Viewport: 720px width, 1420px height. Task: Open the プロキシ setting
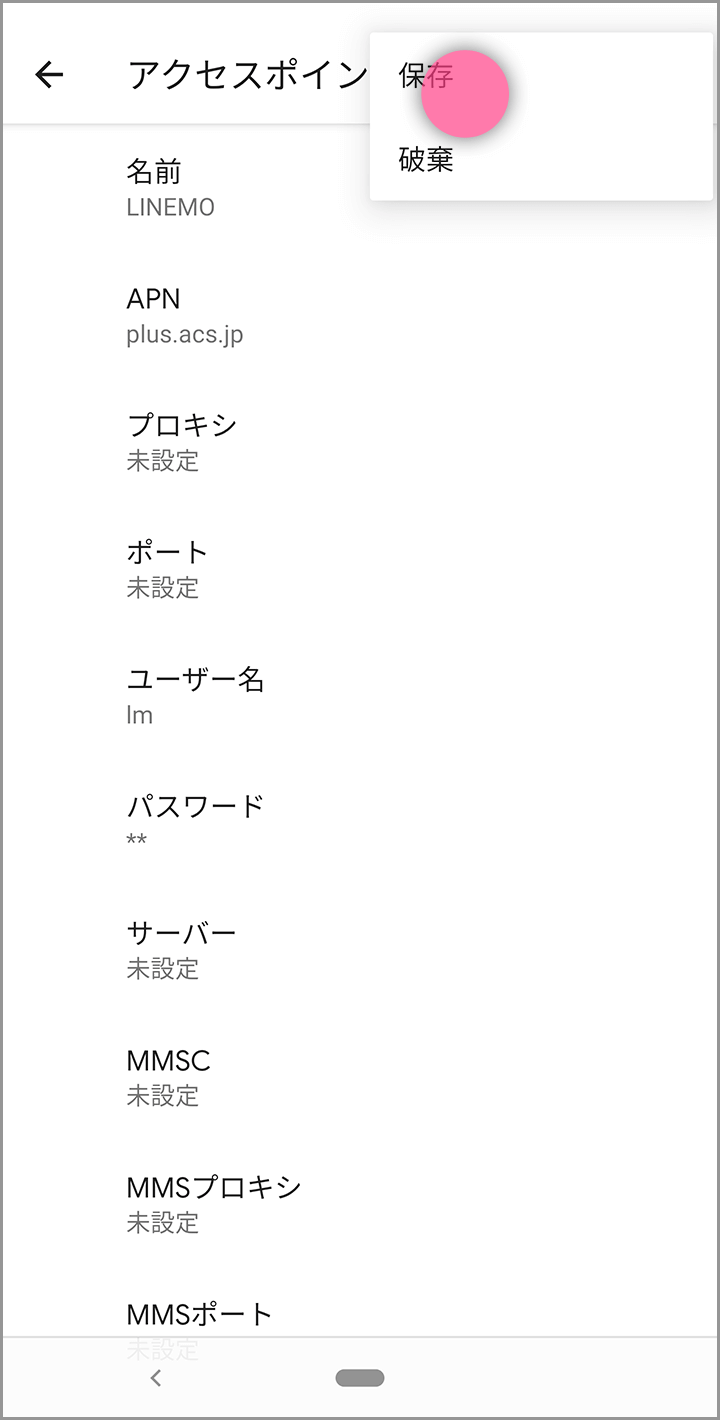[182, 442]
